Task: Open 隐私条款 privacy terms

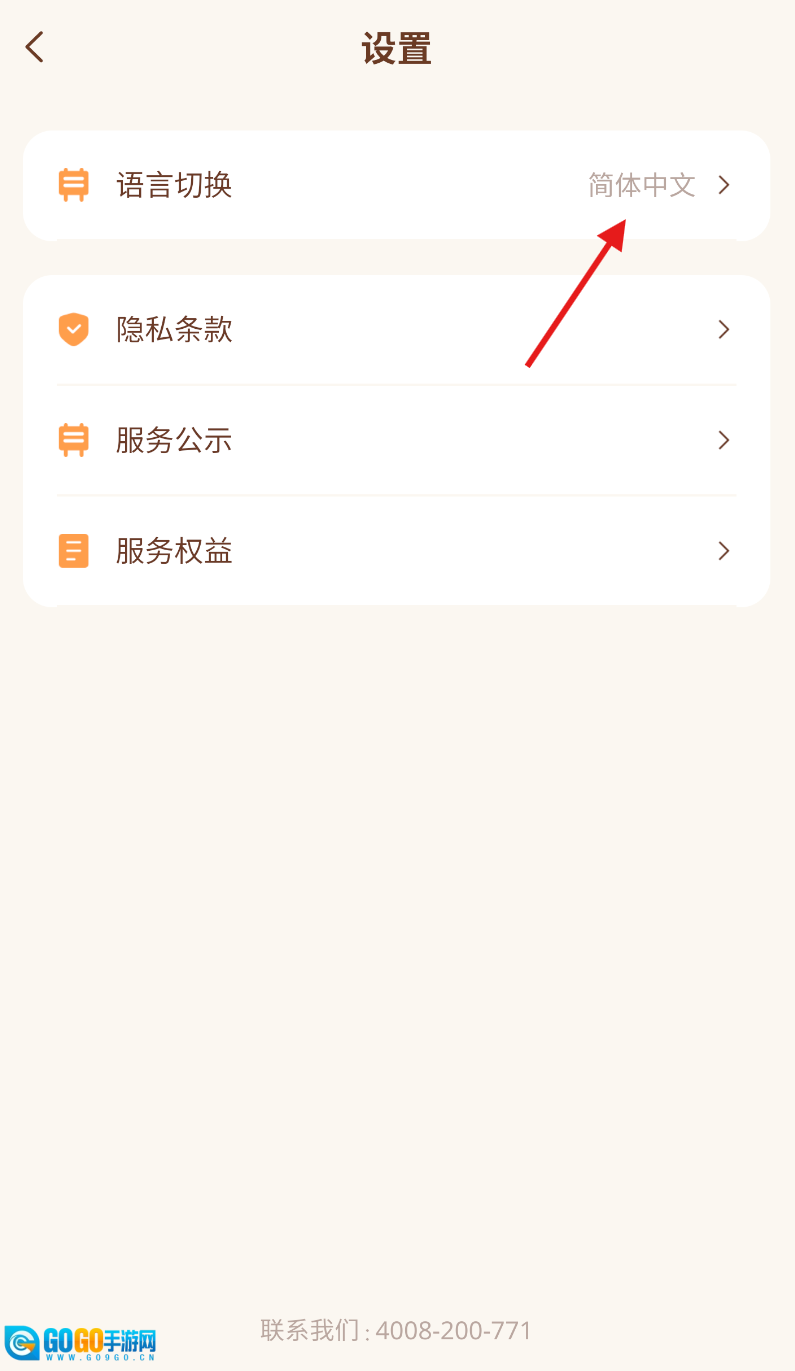Action: click(396, 330)
